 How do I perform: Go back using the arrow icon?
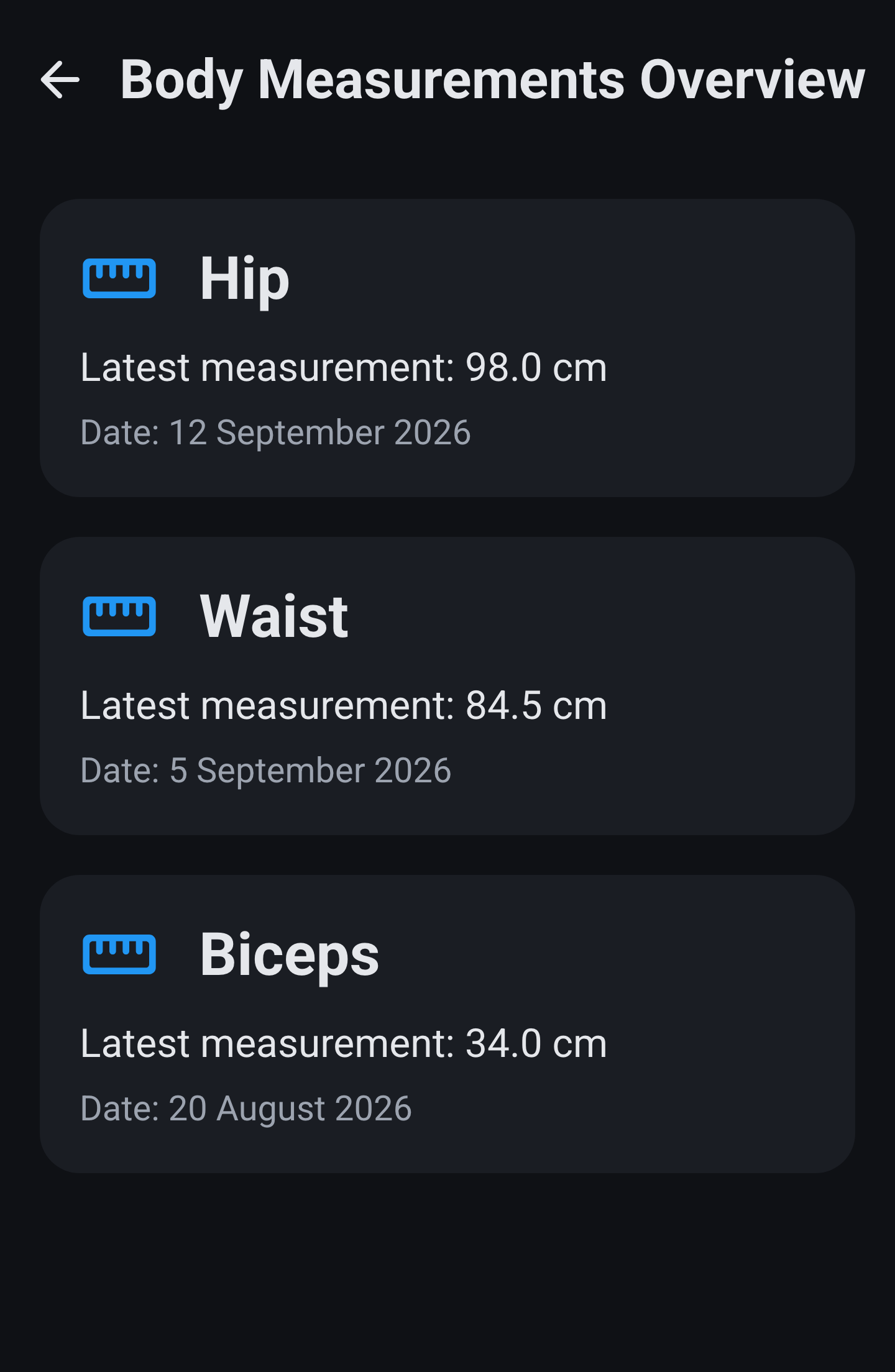click(x=60, y=80)
